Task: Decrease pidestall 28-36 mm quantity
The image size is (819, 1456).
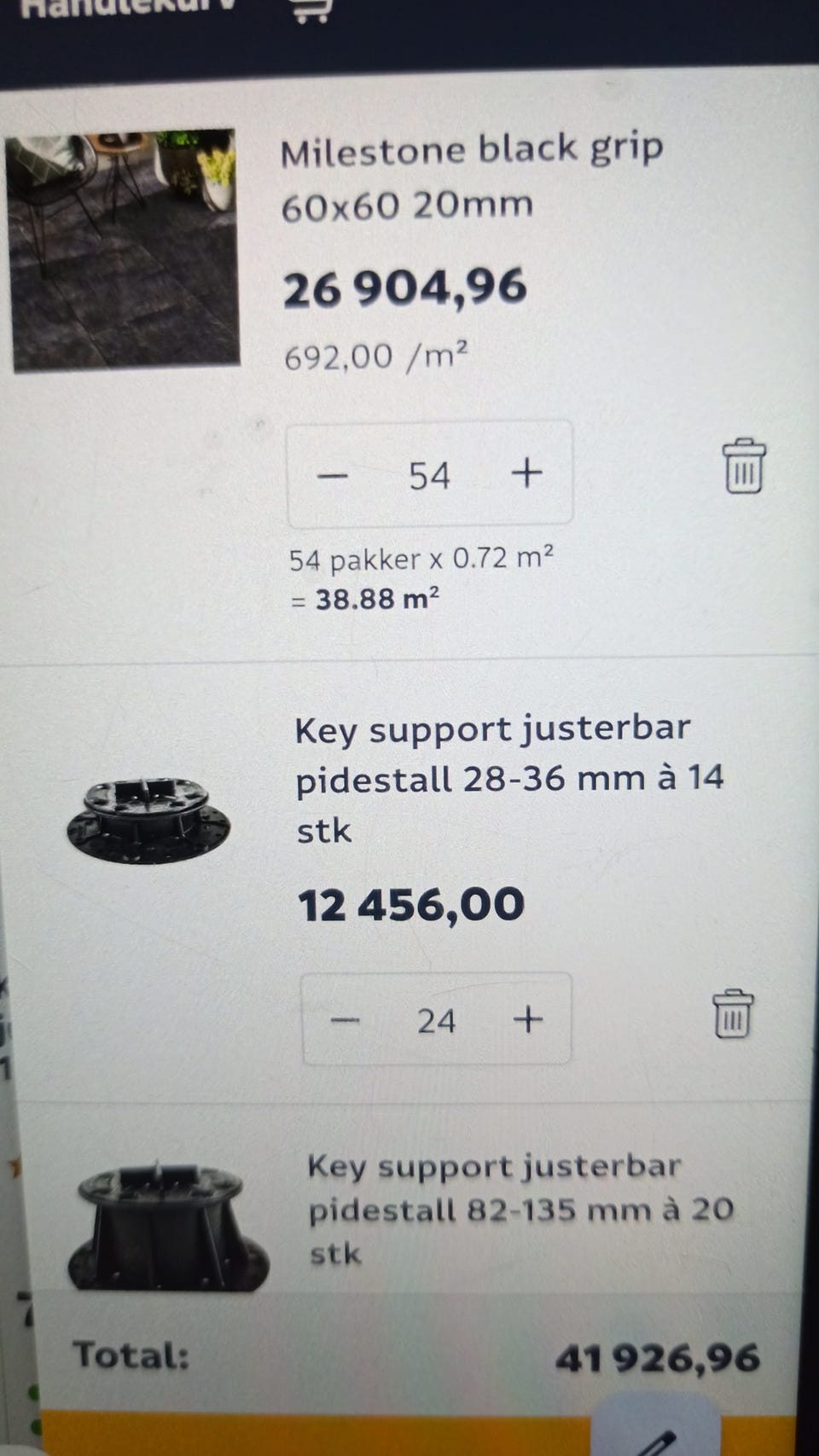Action: 346,1020
